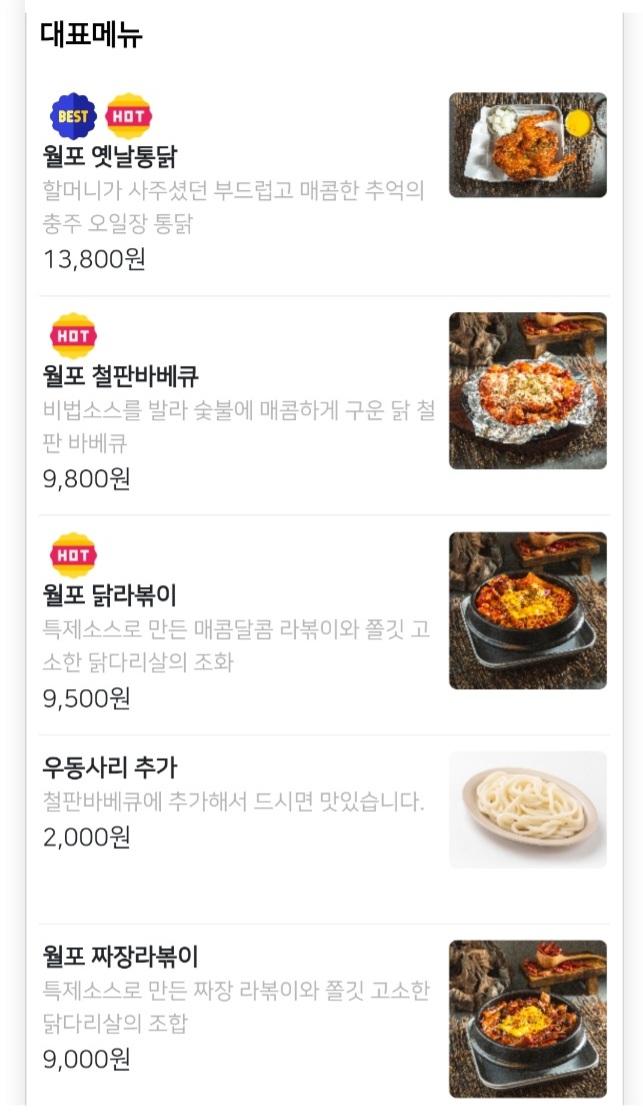View the 월포 닭라볶이 item details
Image resolution: width=643 pixels, height=1117 pixels.
click(110, 596)
